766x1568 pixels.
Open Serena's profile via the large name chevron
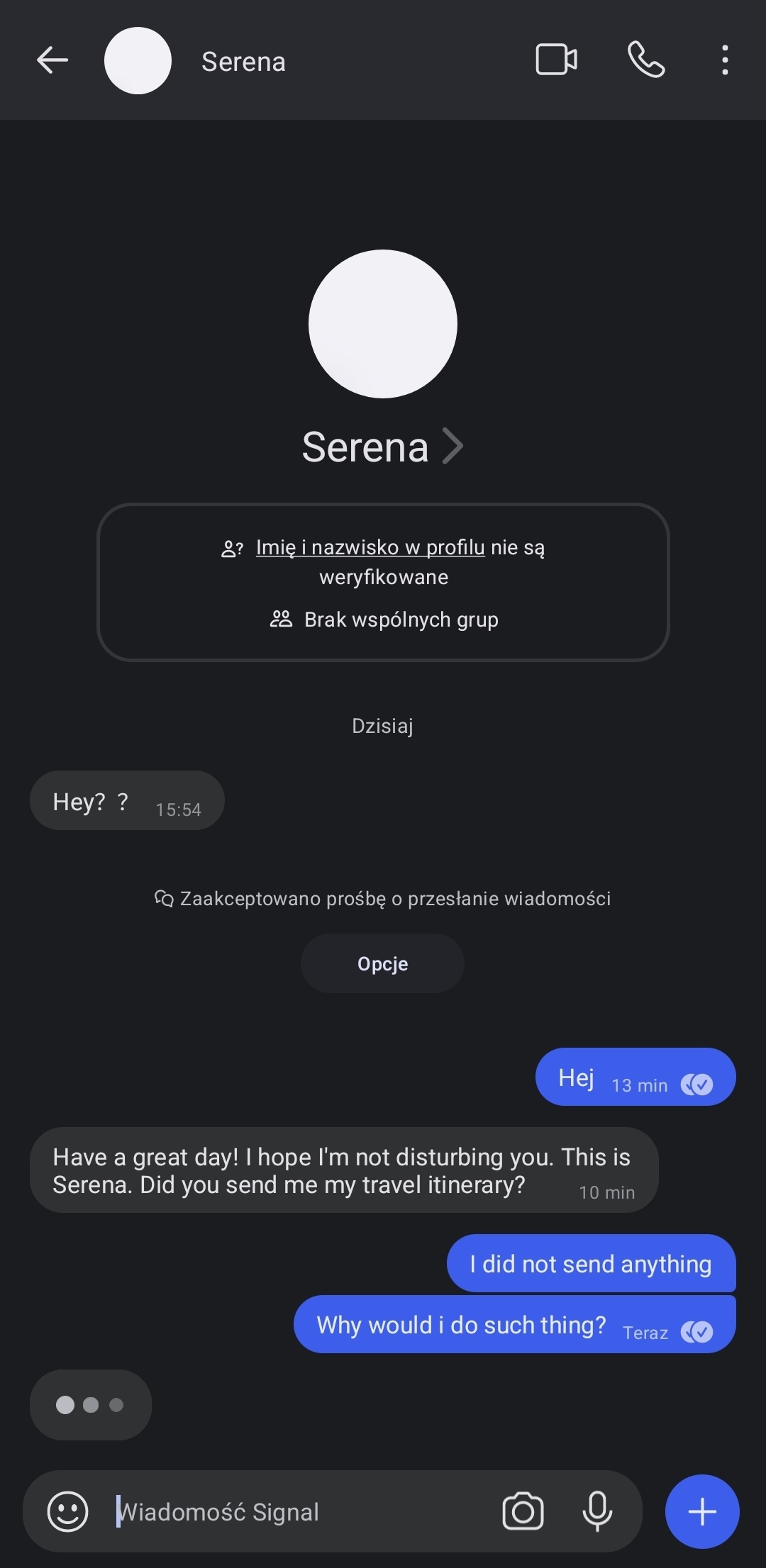tap(451, 447)
